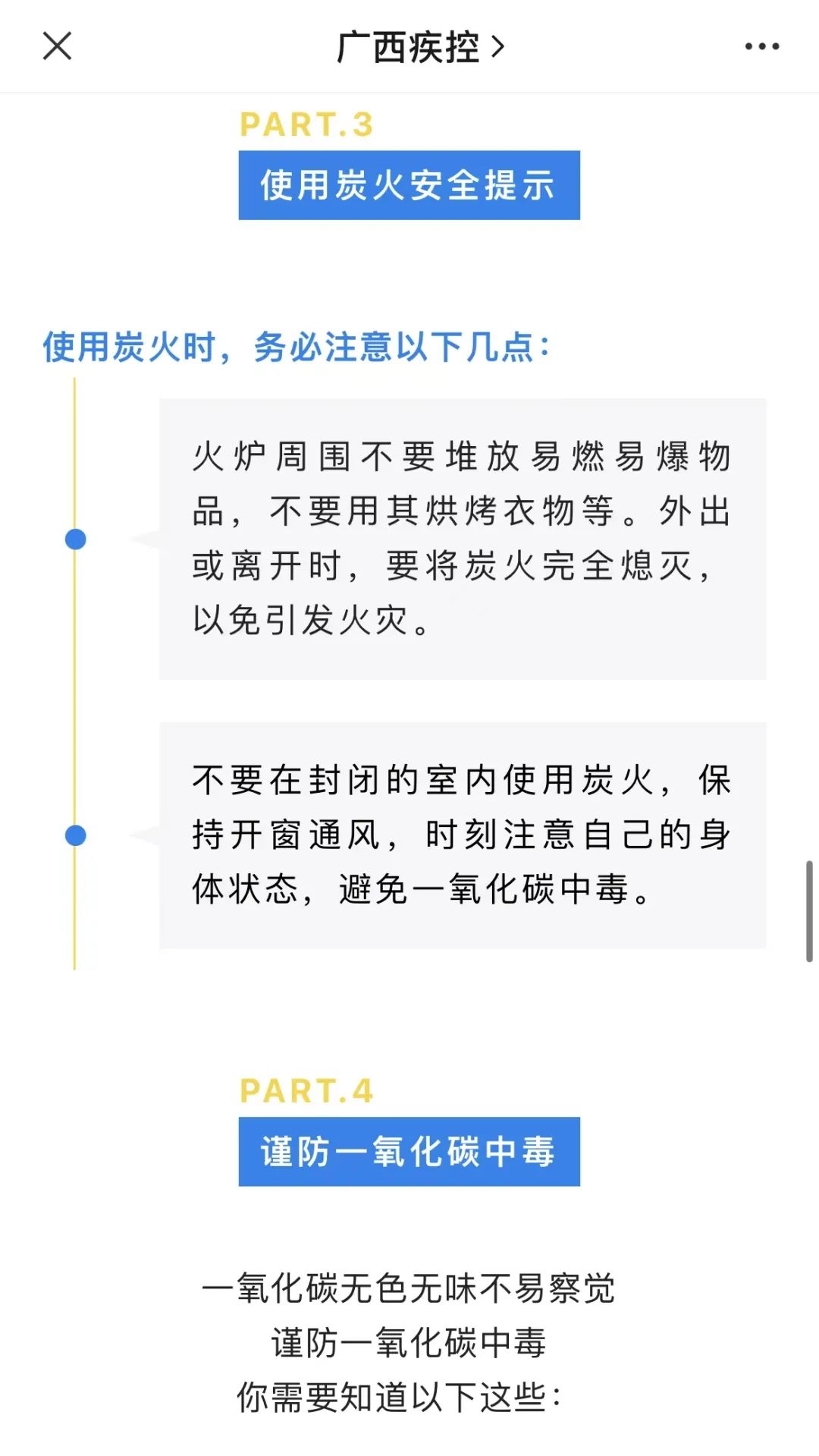Open the 广西疾控 account profile
Screen dimensions: 819x1456
pyautogui.click(x=419, y=47)
